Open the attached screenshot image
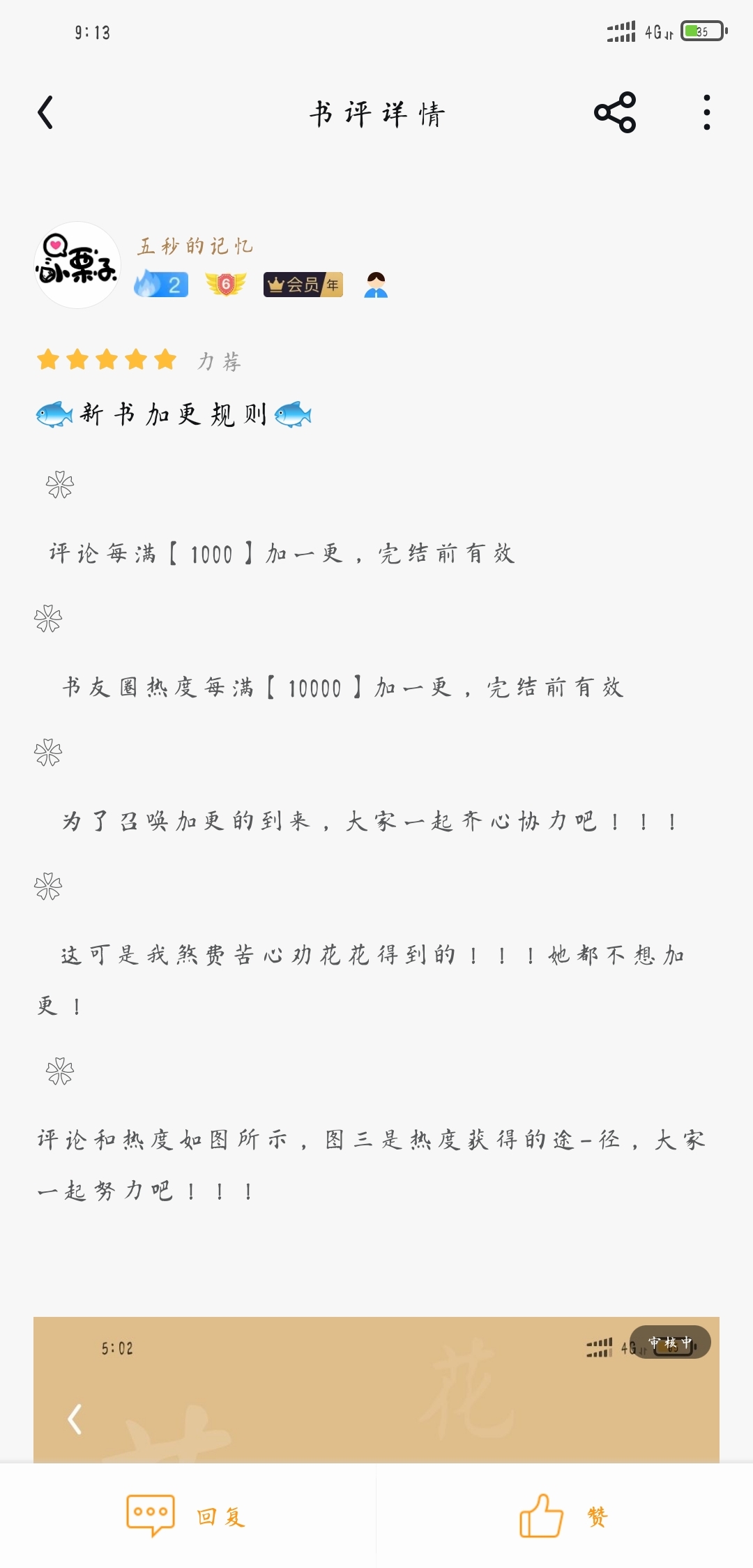 point(376,1388)
